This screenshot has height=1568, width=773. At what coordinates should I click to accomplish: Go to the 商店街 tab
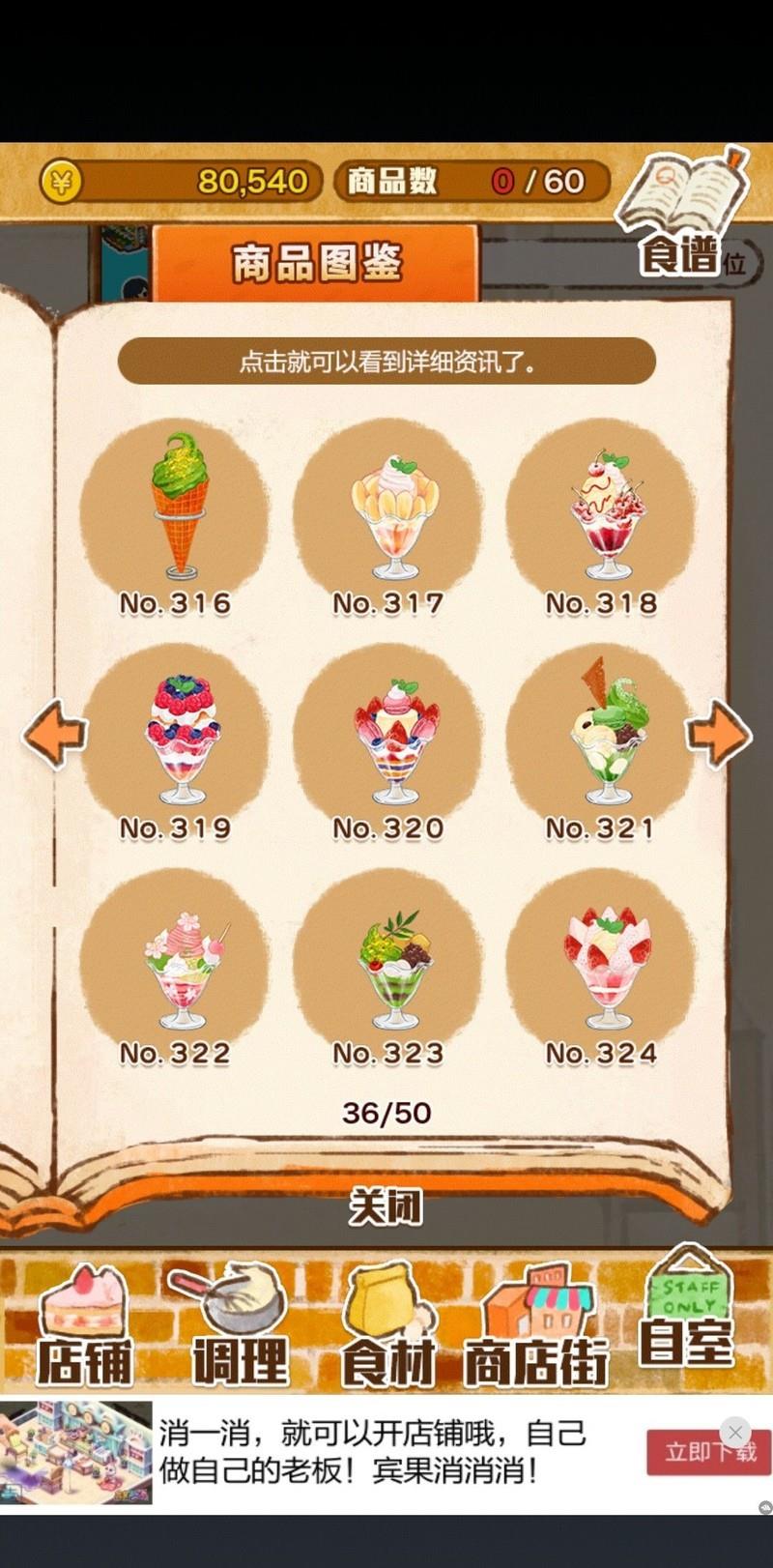click(x=537, y=1326)
